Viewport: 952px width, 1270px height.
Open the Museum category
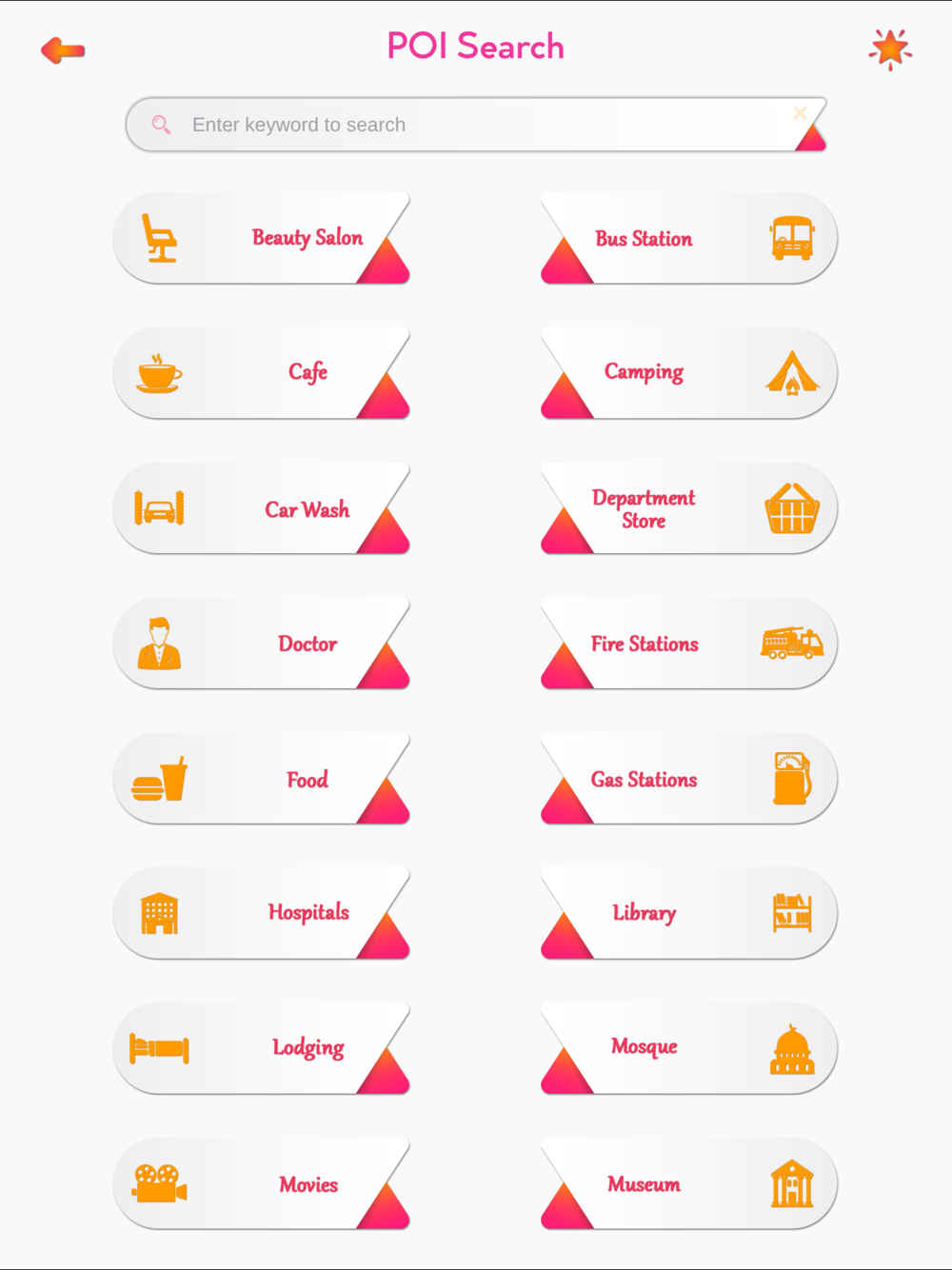[689, 1184]
